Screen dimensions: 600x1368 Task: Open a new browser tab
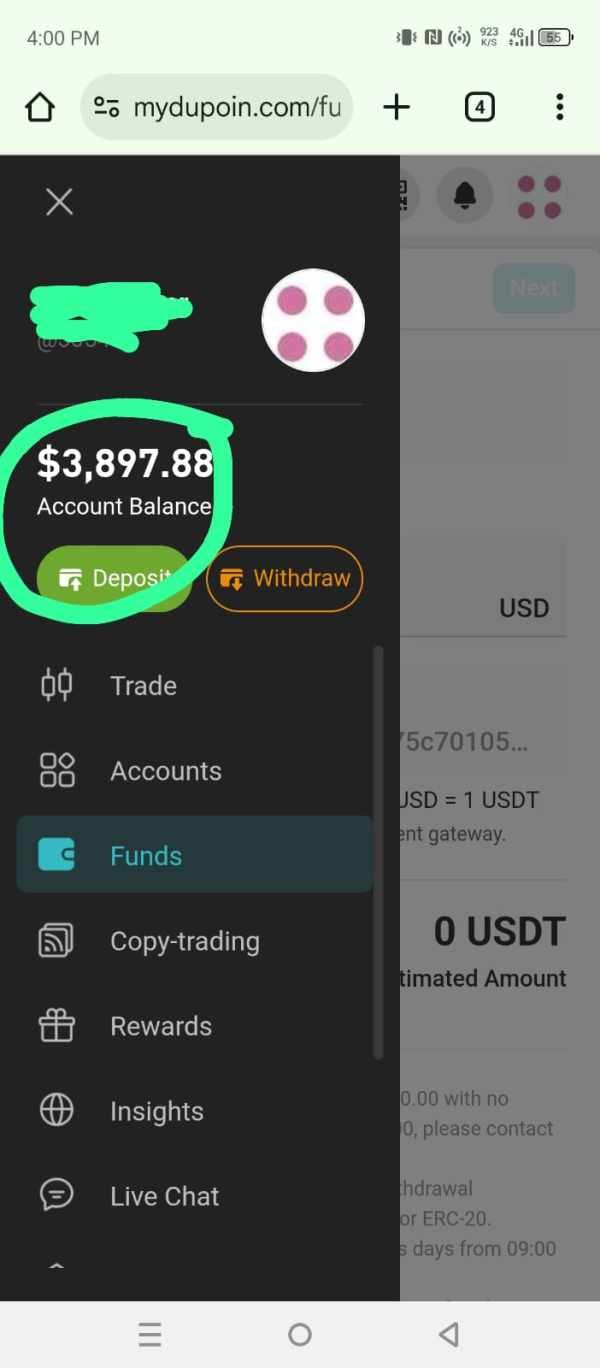397,107
